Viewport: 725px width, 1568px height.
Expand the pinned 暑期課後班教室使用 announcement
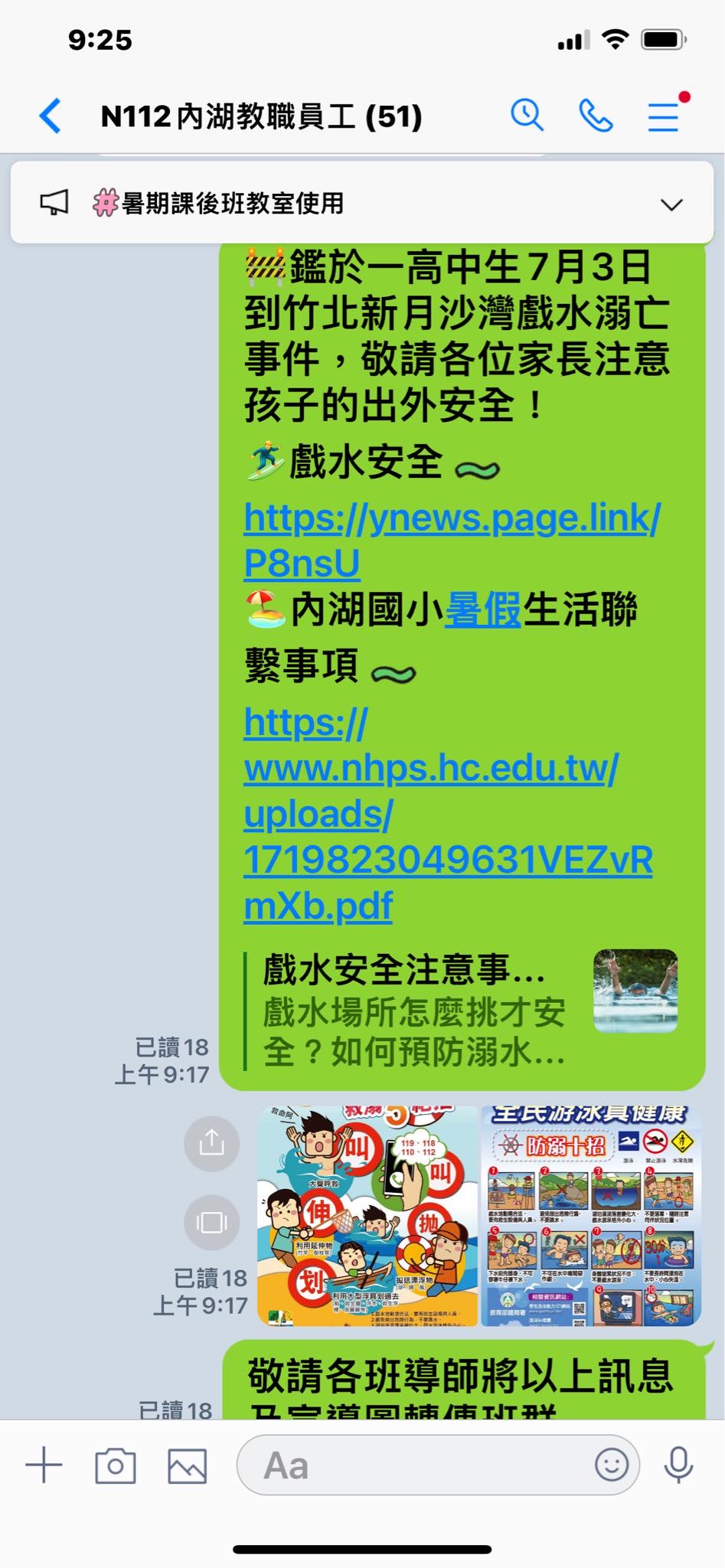pyautogui.click(x=671, y=204)
